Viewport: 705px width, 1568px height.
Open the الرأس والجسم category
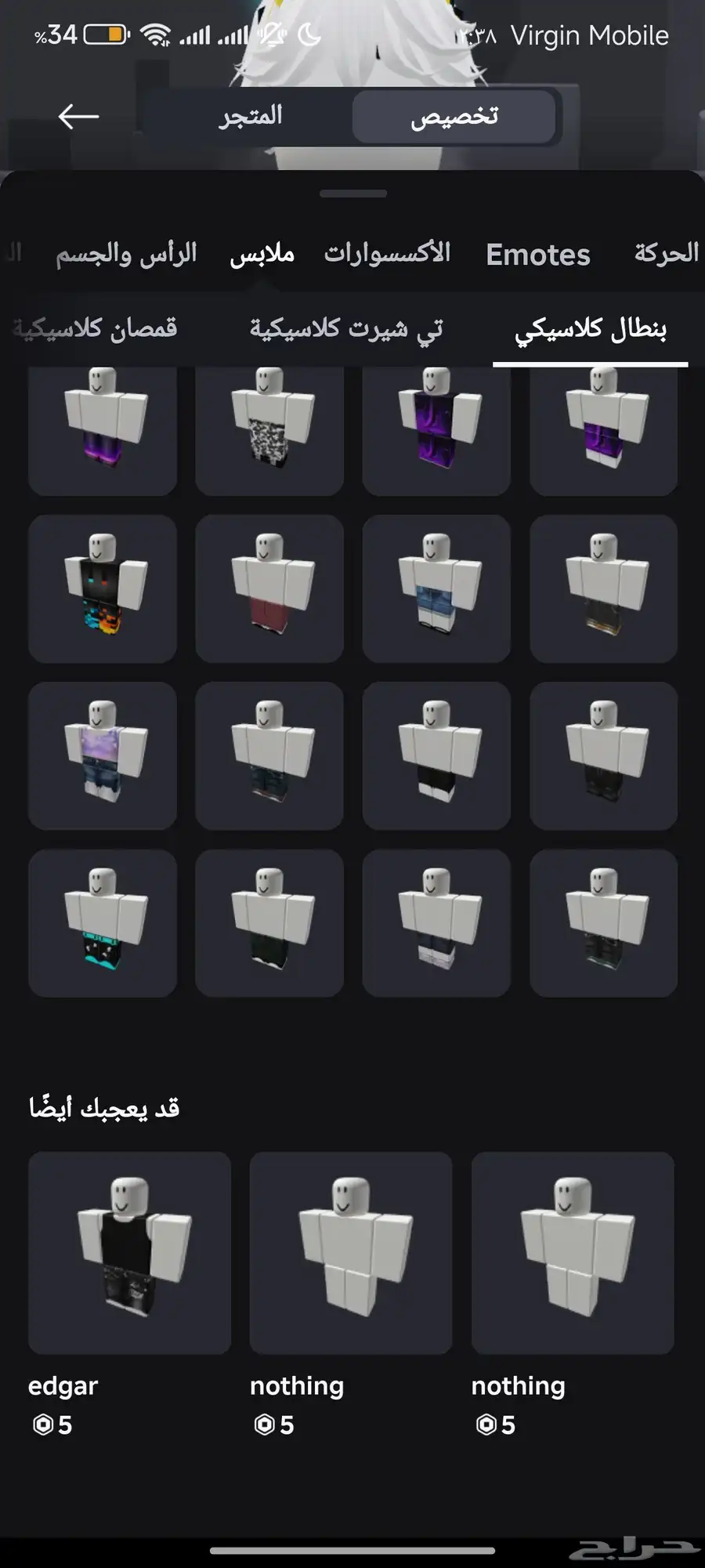pos(126,254)
